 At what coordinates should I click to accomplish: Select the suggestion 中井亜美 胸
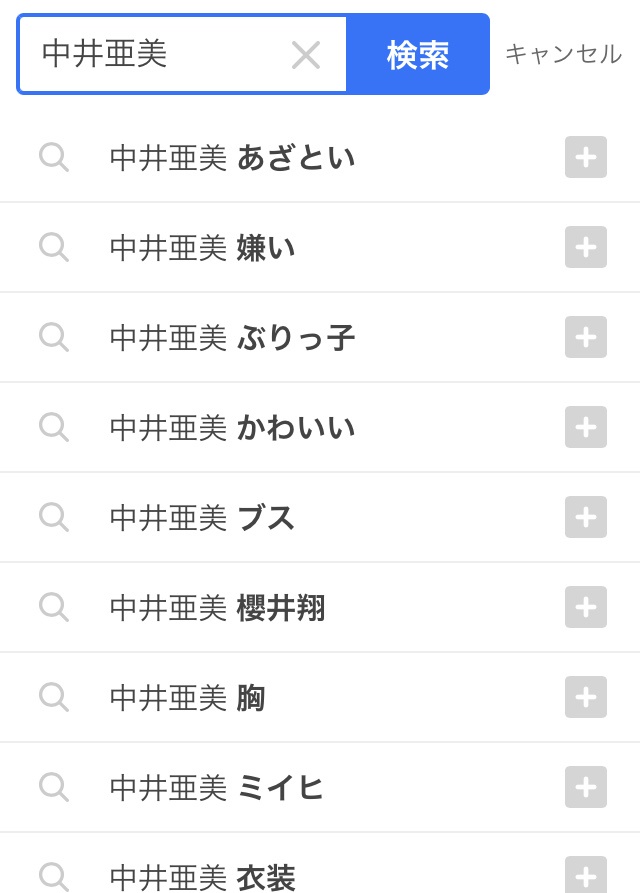[188, 698]
